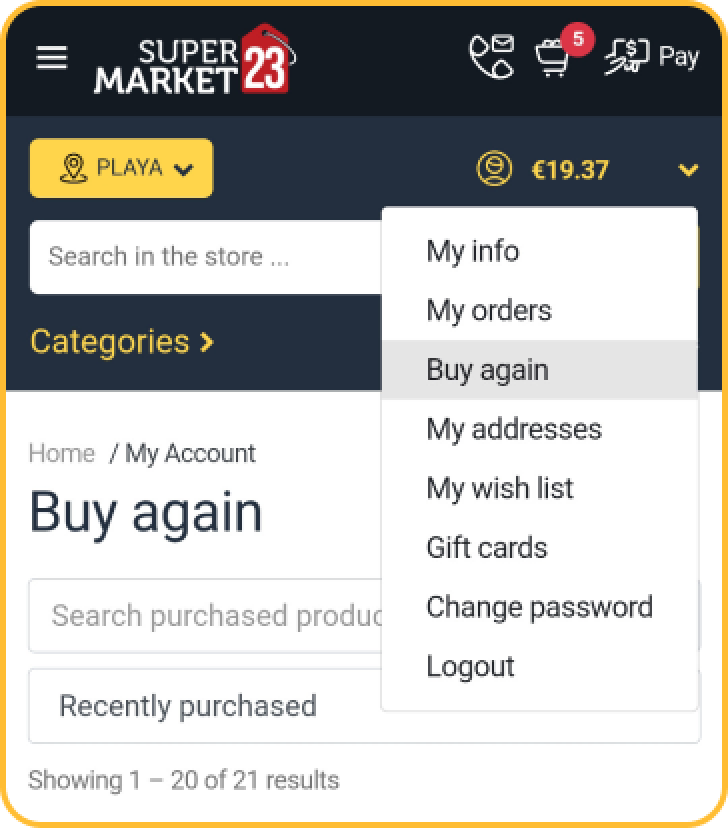Tap the Pay button
This screenshot has height=828, width=728.
[652, 57]
